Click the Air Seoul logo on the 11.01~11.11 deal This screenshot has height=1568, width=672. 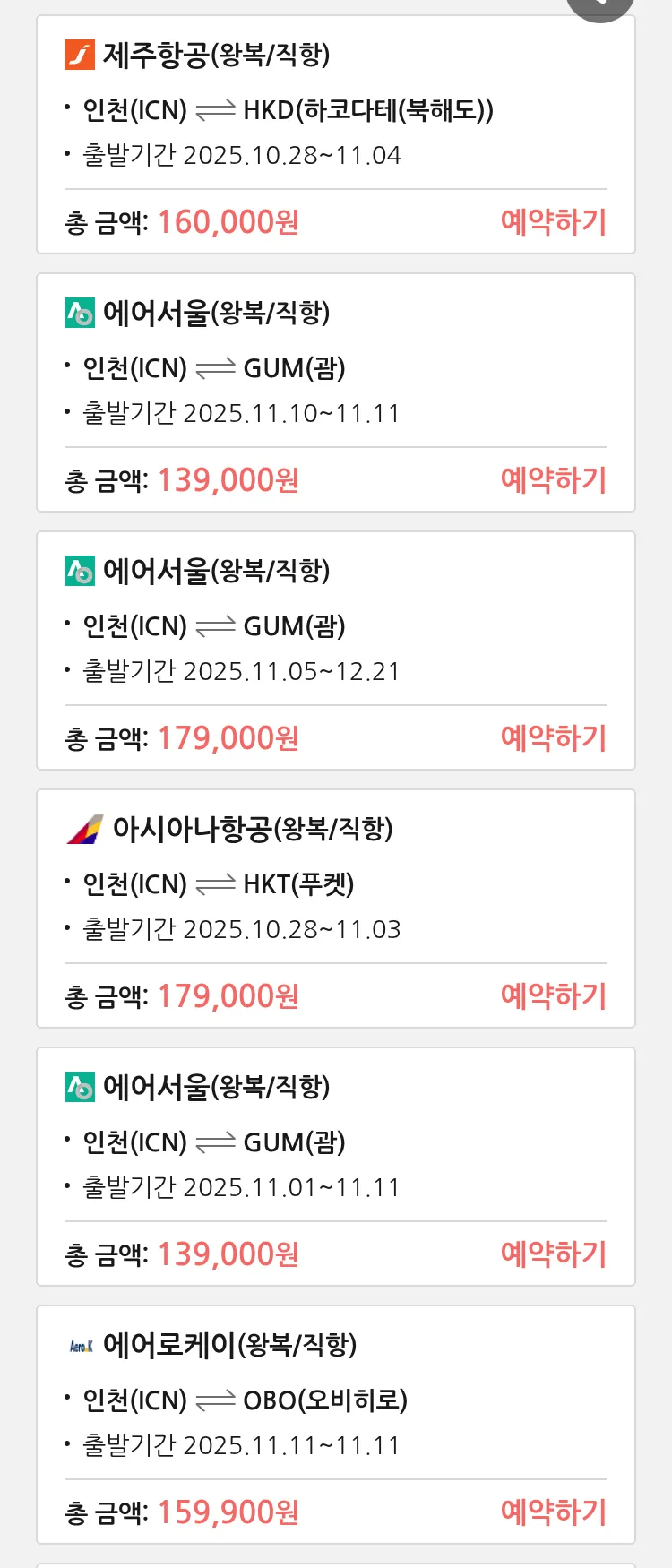pyautogui.click(x=79, y=1087)
